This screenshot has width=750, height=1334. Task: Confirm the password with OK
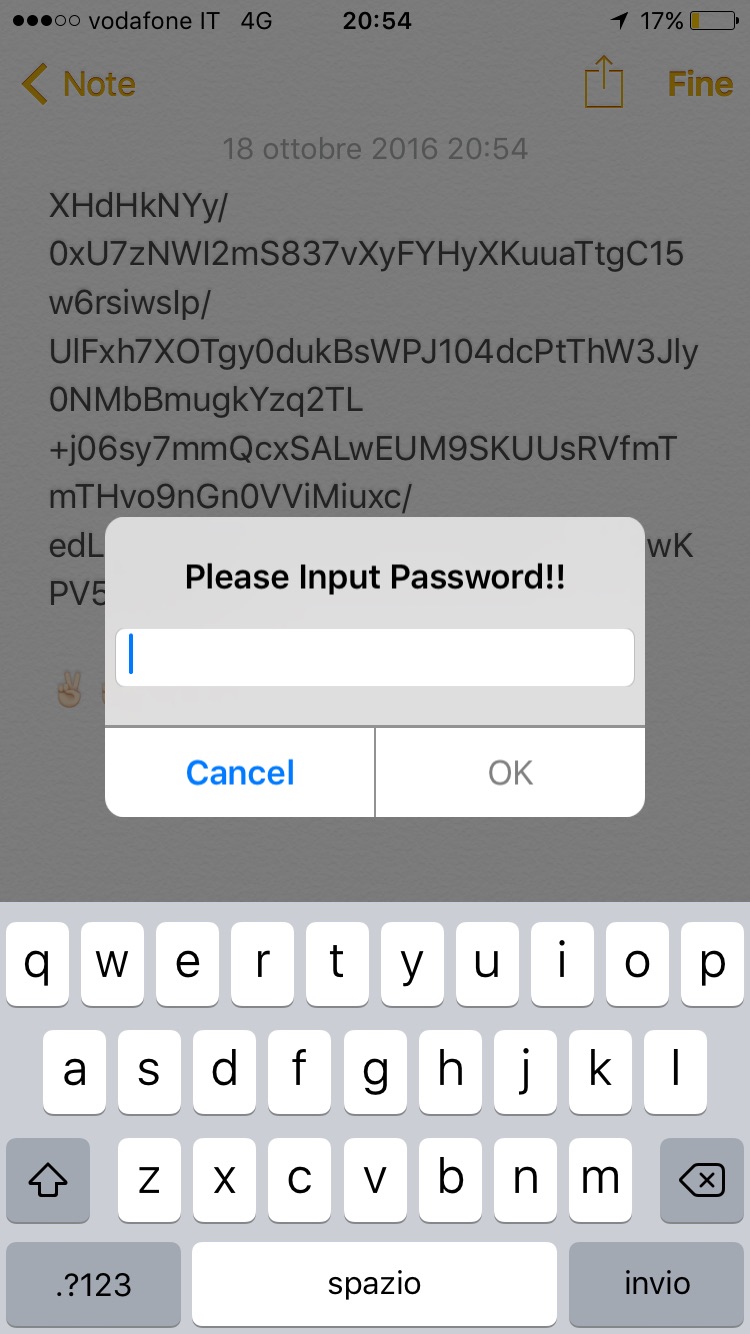coord(510,772)
